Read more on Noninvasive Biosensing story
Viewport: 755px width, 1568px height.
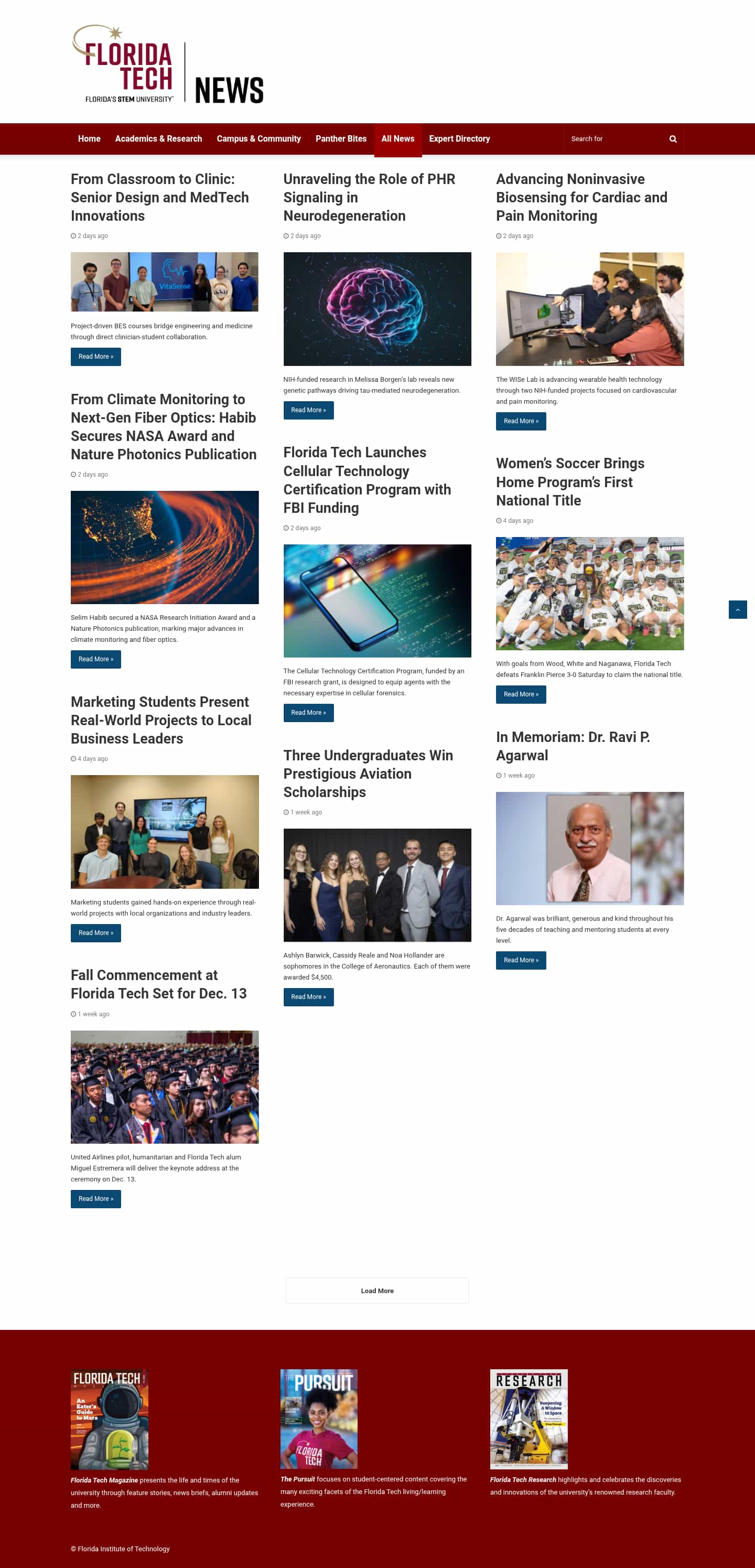click(520, 421)
